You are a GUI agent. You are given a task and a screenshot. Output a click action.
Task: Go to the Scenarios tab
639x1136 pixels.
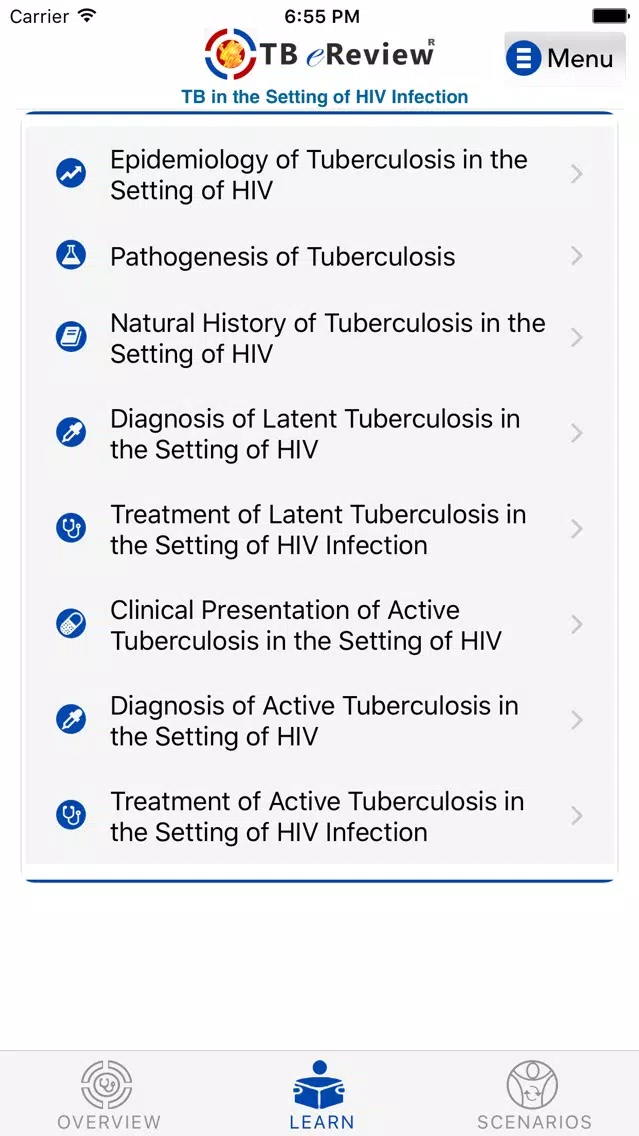[533, 1094]
